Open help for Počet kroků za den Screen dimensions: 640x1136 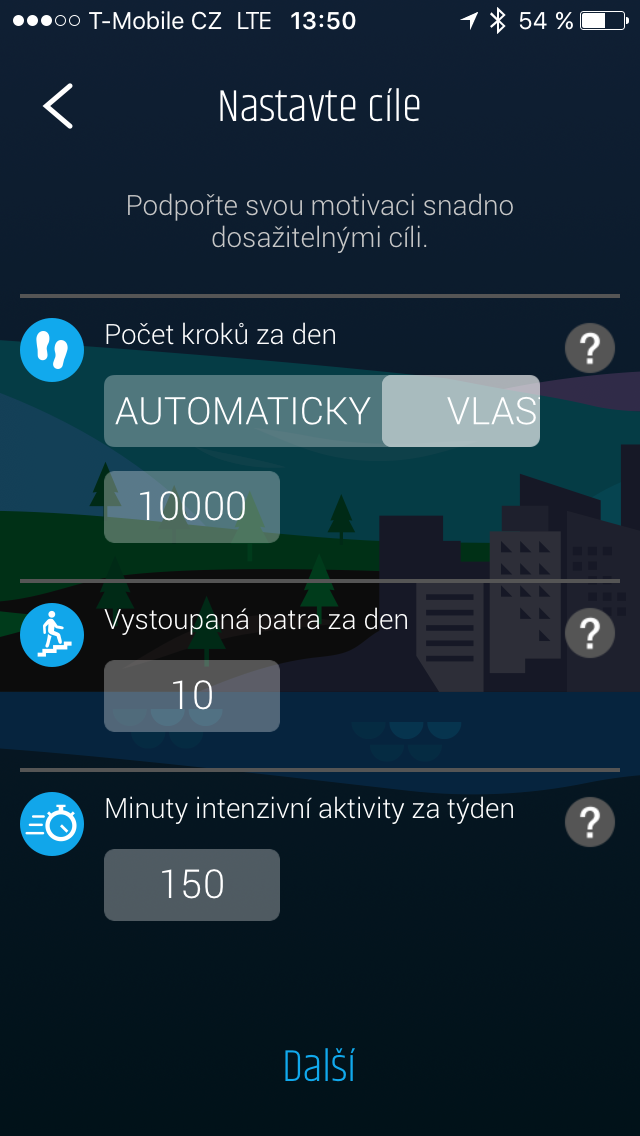click(590, 348)
